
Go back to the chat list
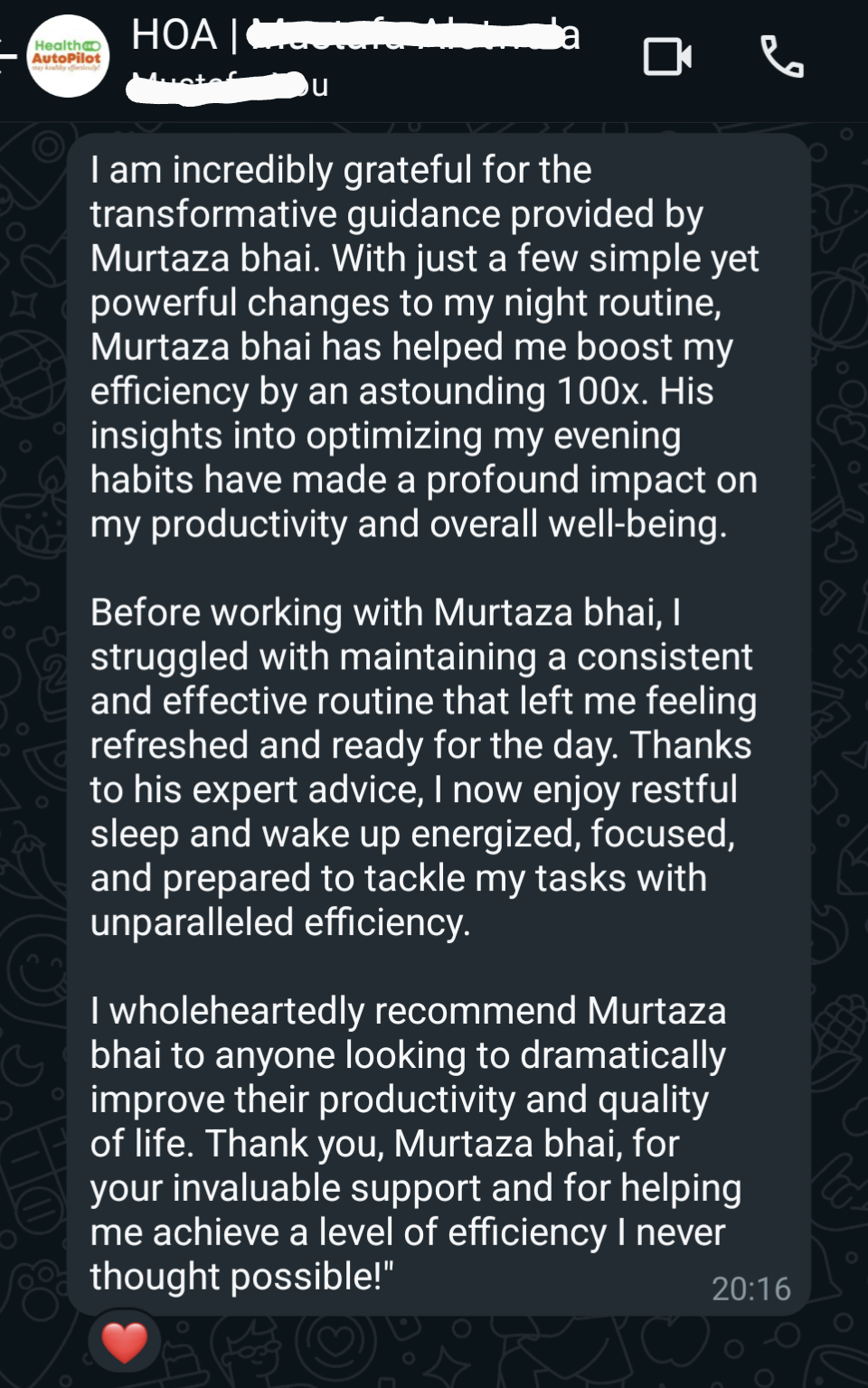8,56
